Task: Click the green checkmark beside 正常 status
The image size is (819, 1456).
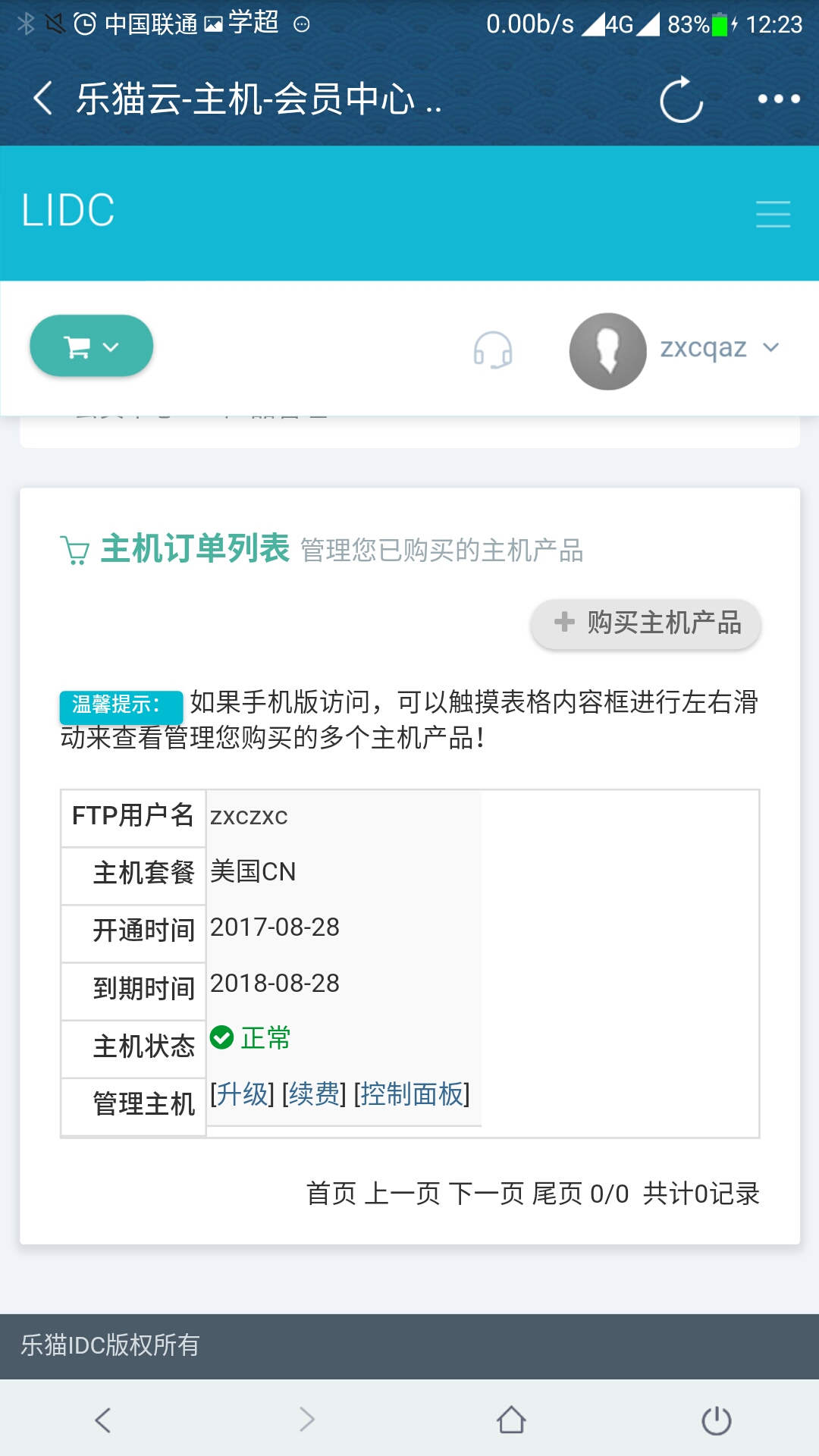Action: [221, 1039]
